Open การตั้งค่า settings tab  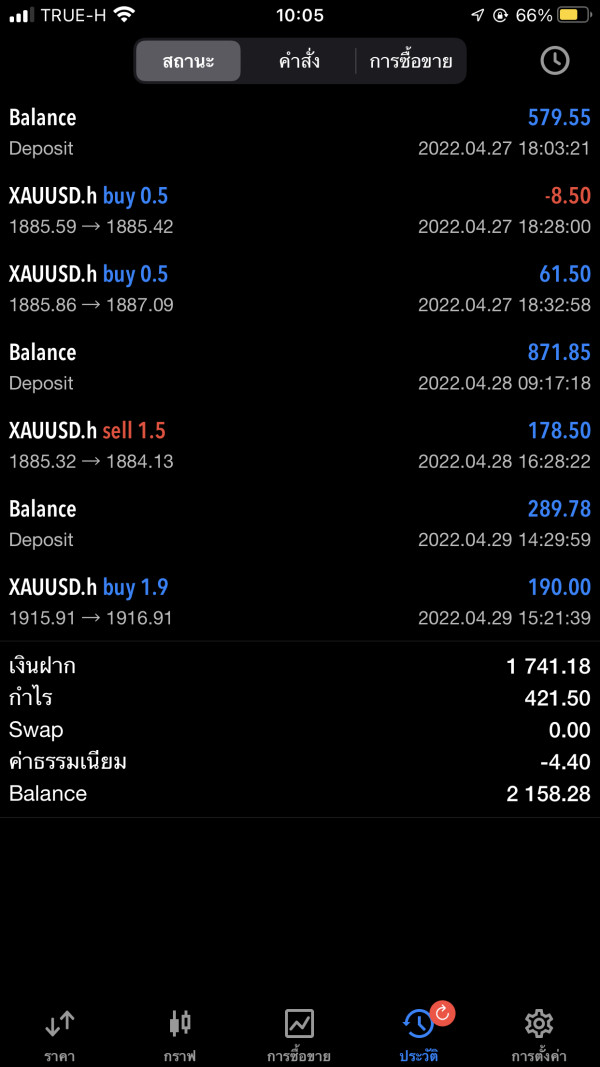point(539,1035)
